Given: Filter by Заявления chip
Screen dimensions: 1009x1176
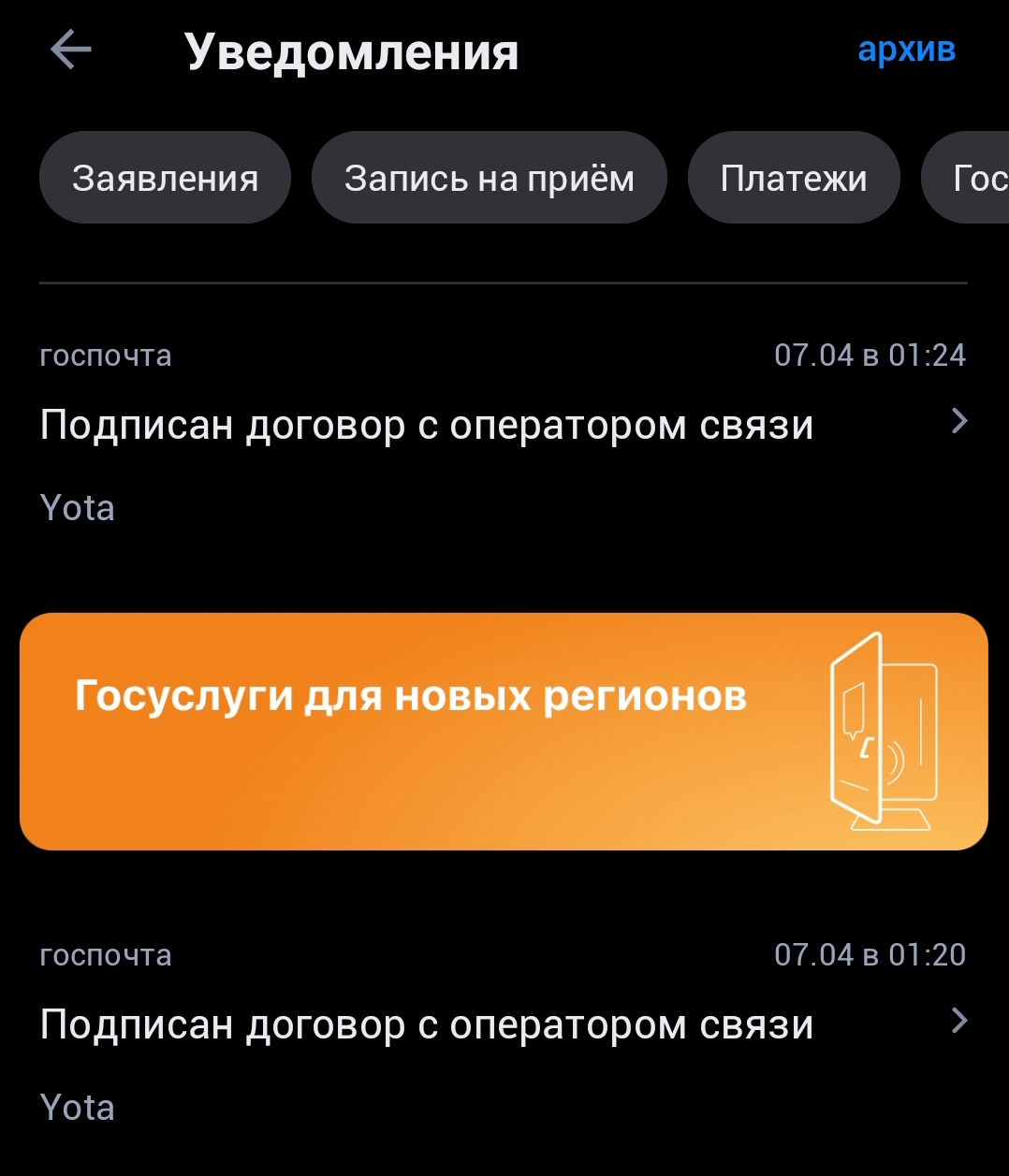Looking at the screenshot, I should pyautogui.click(x=165, y=178).
